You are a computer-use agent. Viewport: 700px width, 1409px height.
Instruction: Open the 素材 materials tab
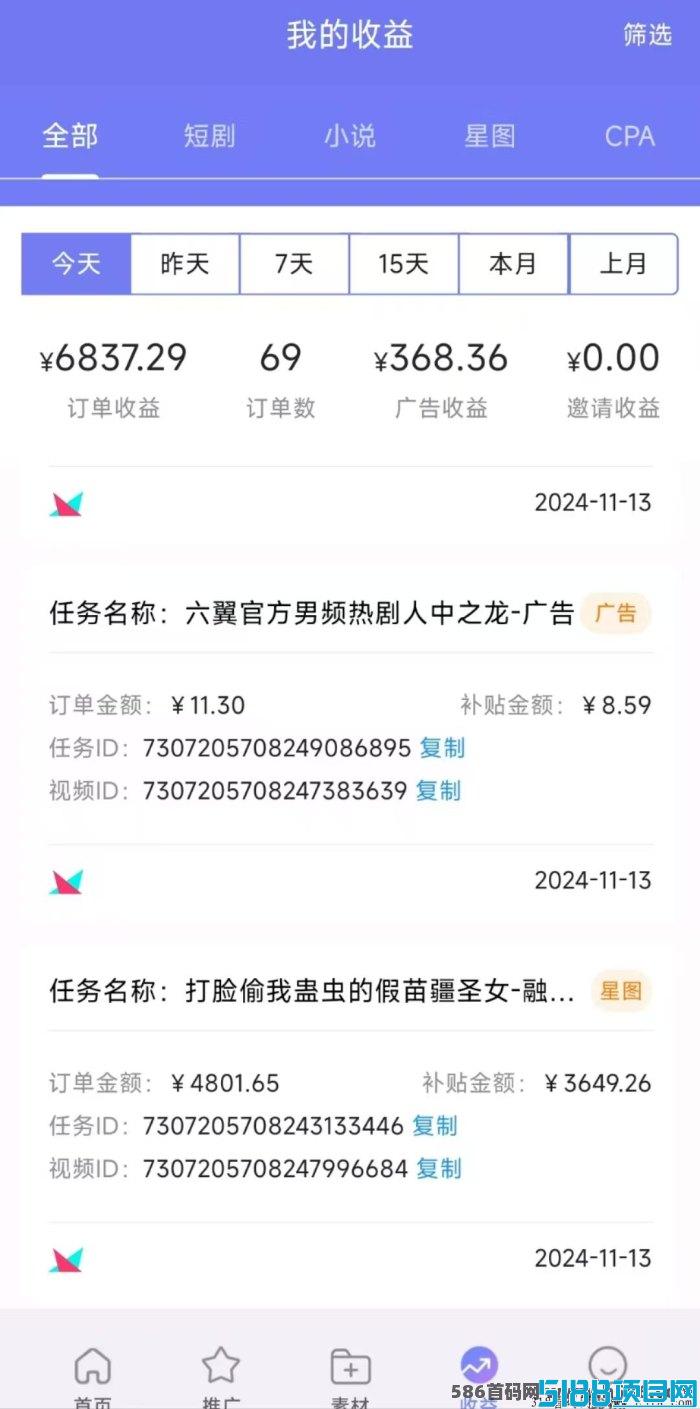[x=350, y=1375]
